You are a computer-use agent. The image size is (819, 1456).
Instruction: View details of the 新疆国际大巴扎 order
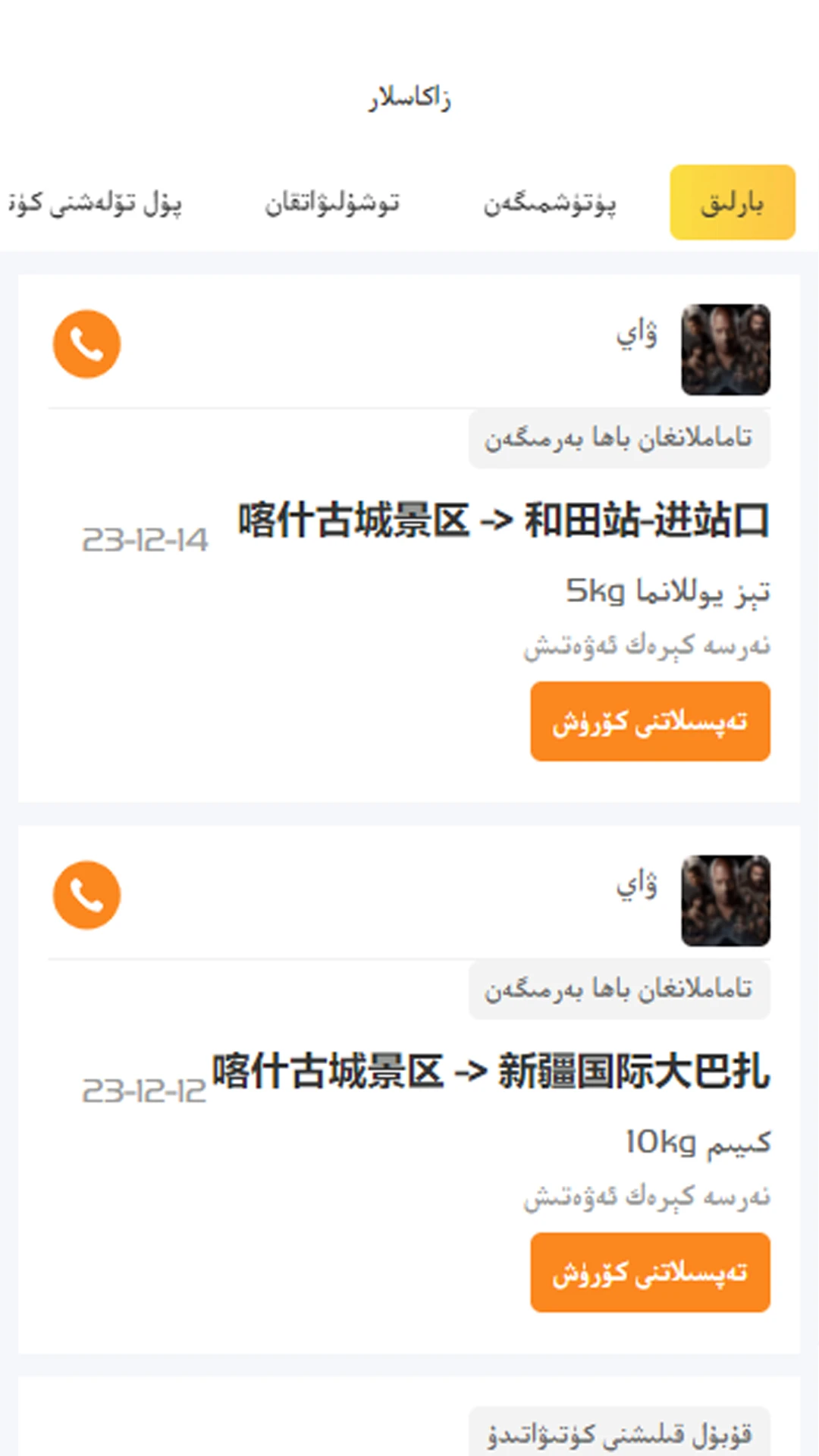[x=650, y=1272]
